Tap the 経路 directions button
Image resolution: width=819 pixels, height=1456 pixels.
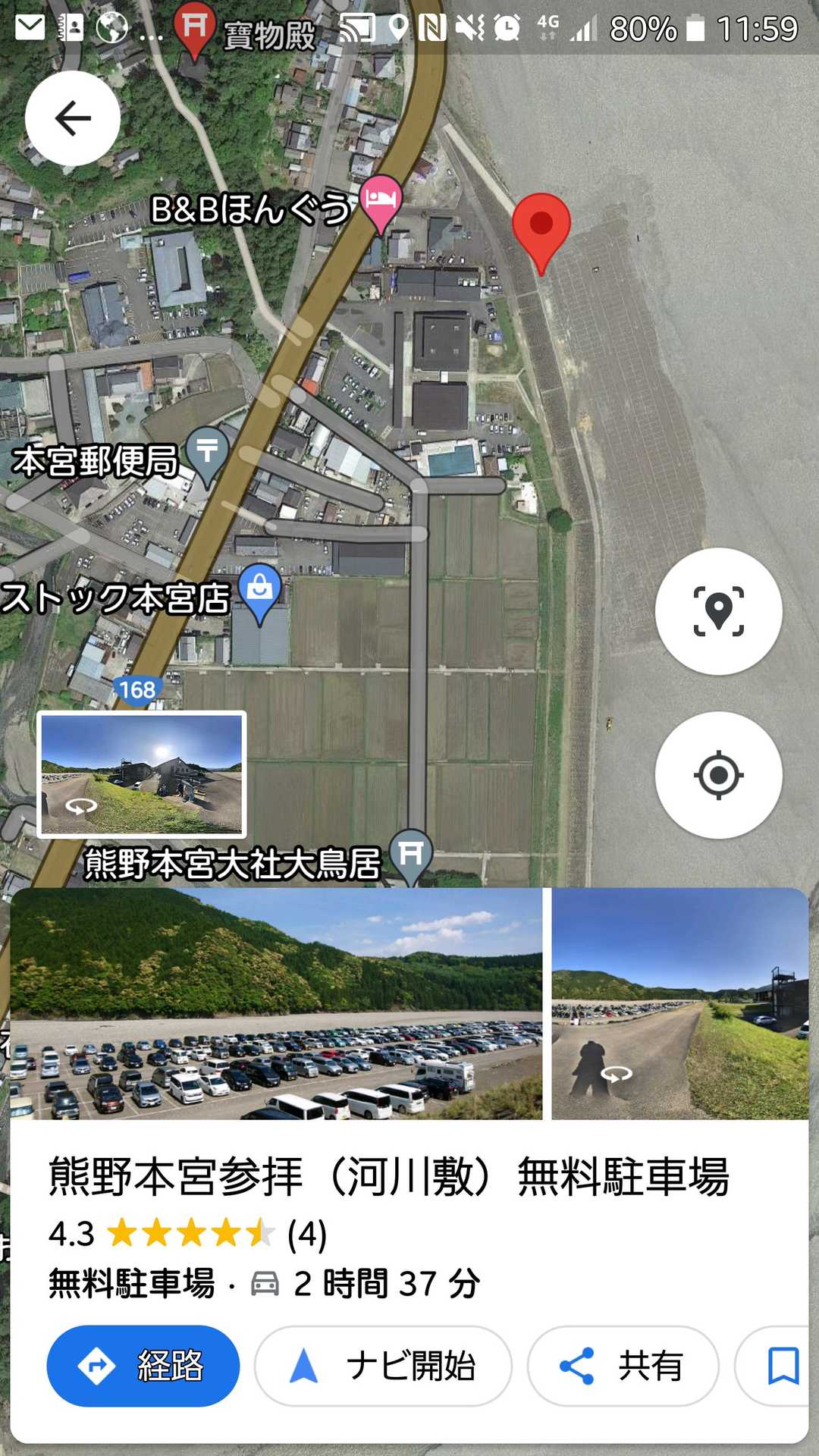coord(143,1366)
